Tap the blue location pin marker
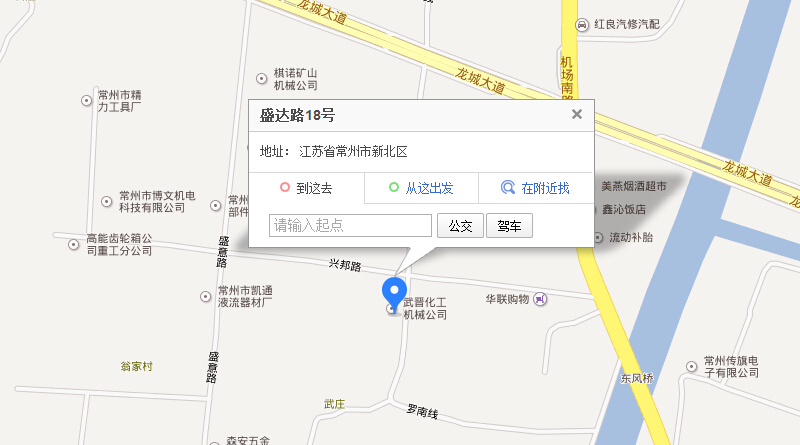800x445 pixels. click(x=395, y=293)
